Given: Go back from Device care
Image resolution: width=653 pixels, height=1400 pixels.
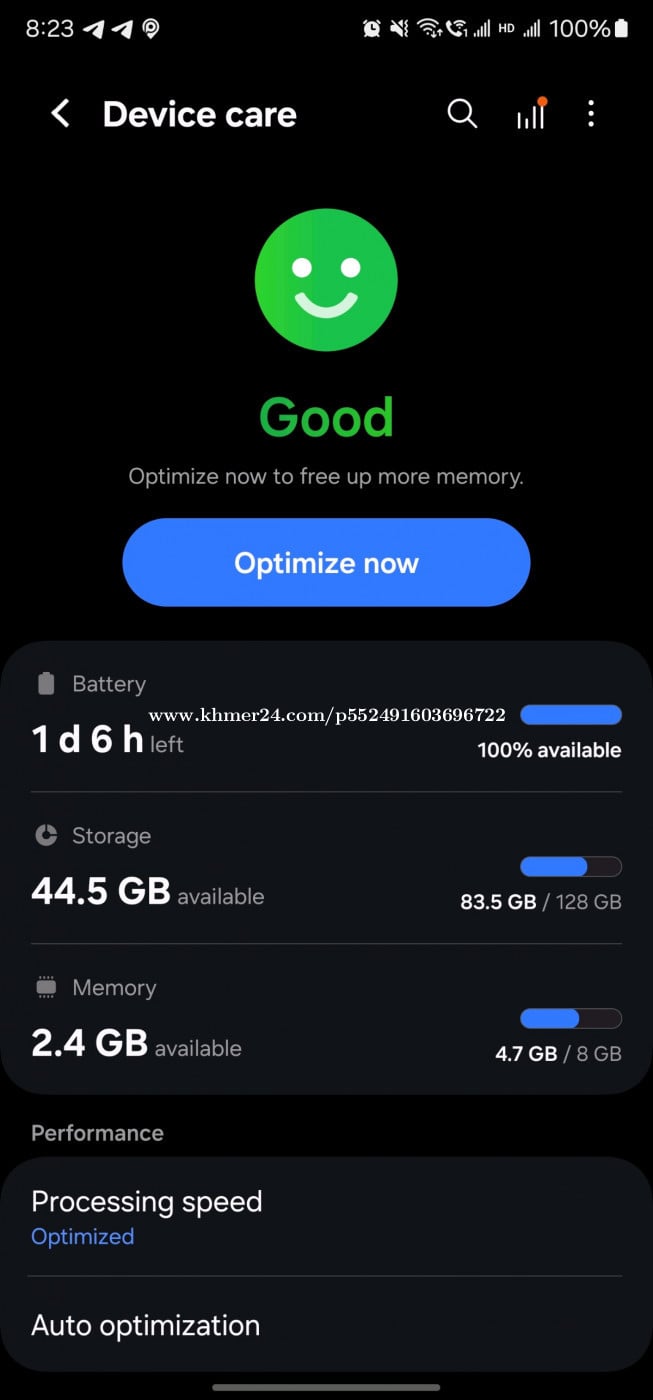Looking at the screenshot, I should pos(60,114).
